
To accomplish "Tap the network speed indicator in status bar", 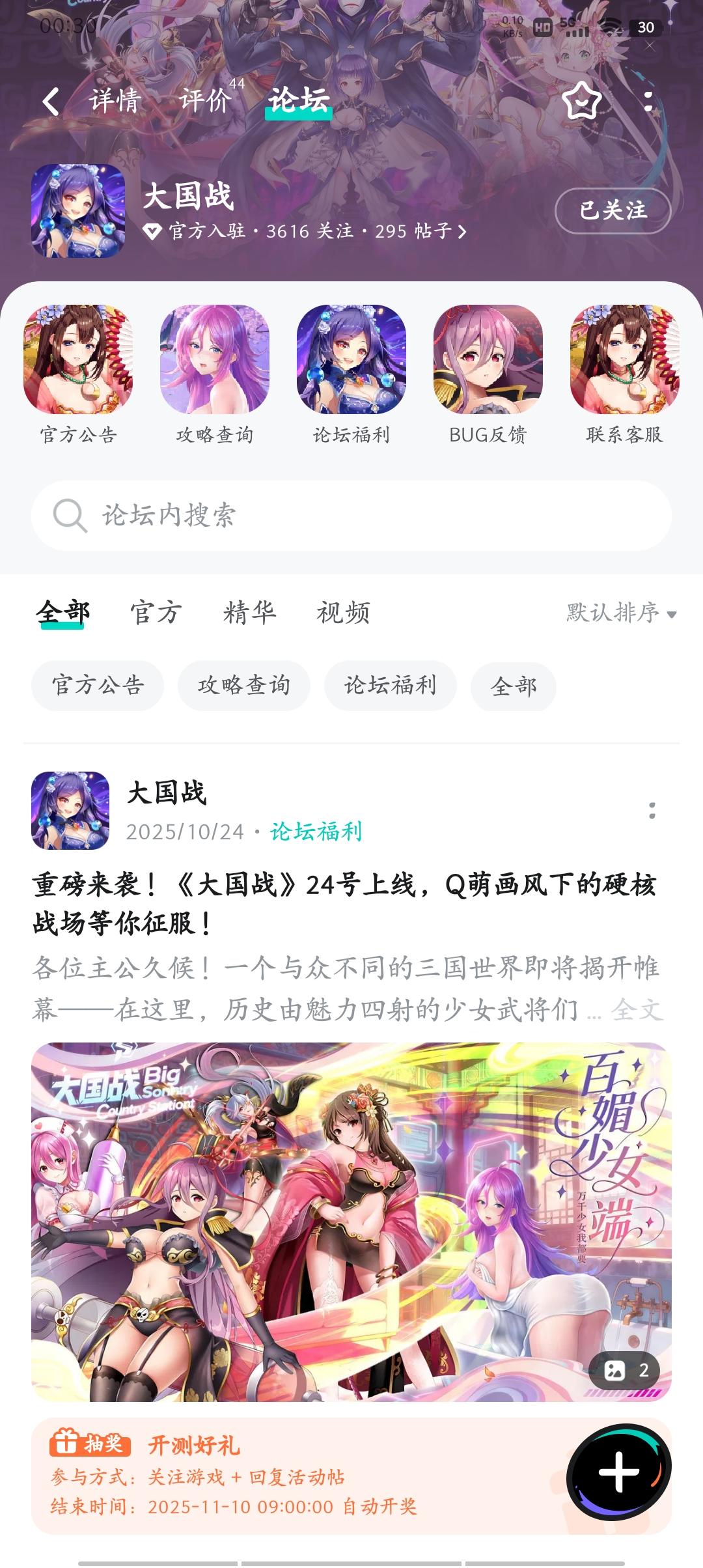I will tap(510, 26).
